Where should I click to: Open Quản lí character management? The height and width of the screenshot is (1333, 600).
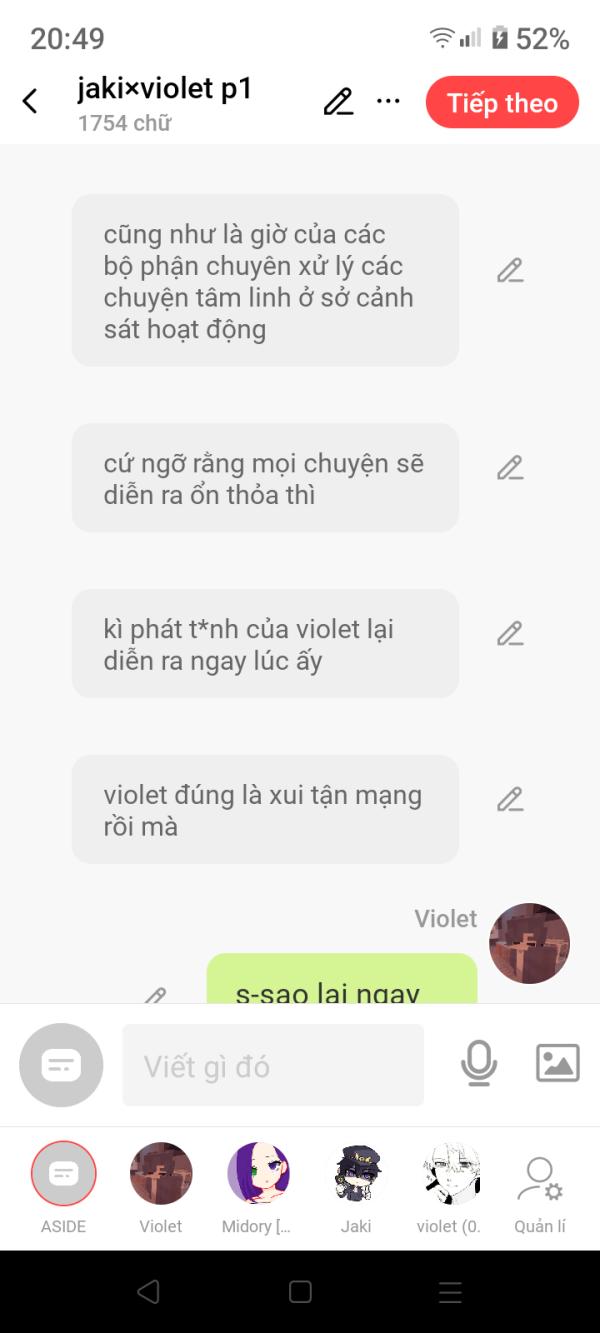(x=540, y=1180)
